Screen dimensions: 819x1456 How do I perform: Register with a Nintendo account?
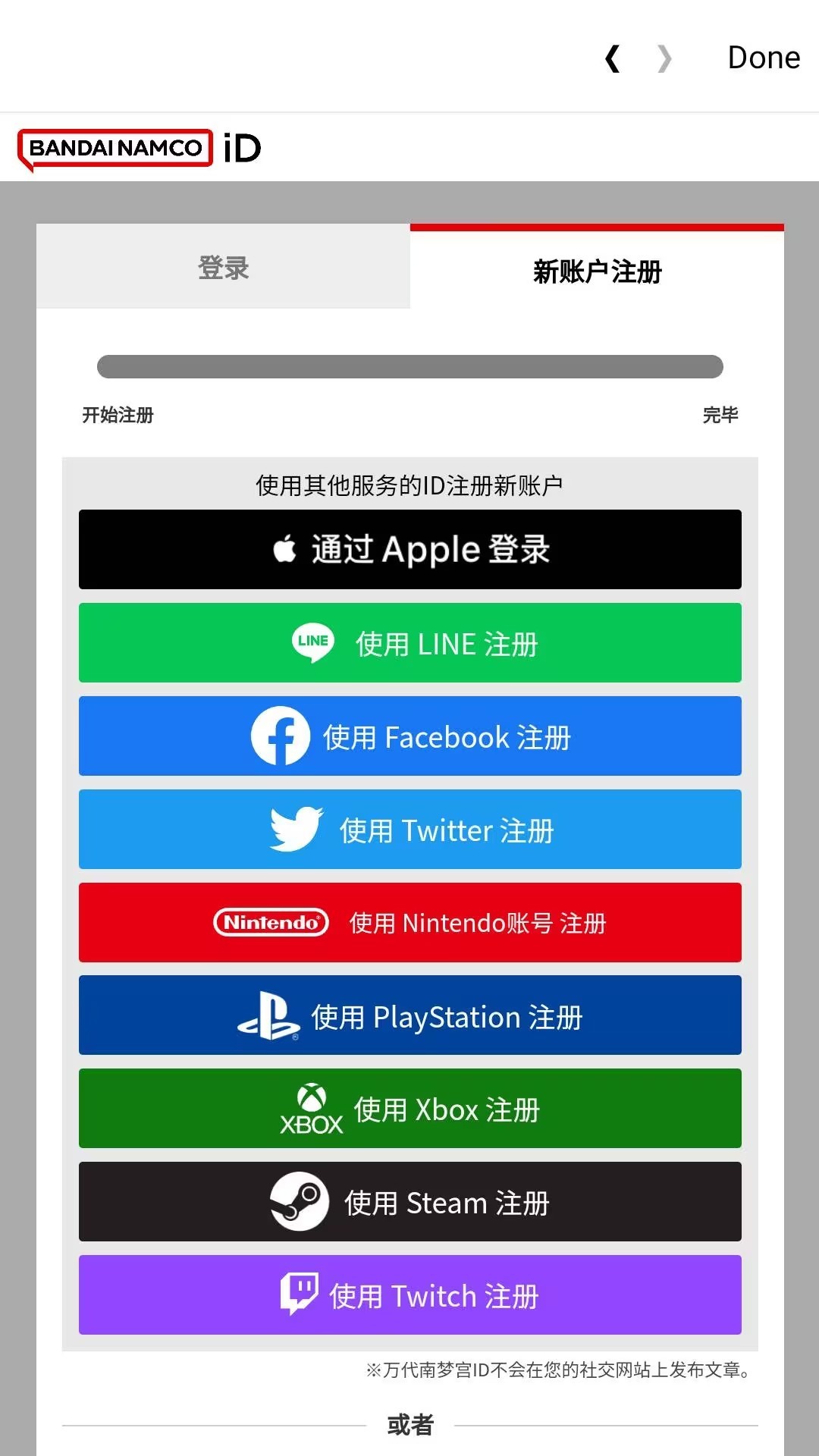[x=410, y=923]
